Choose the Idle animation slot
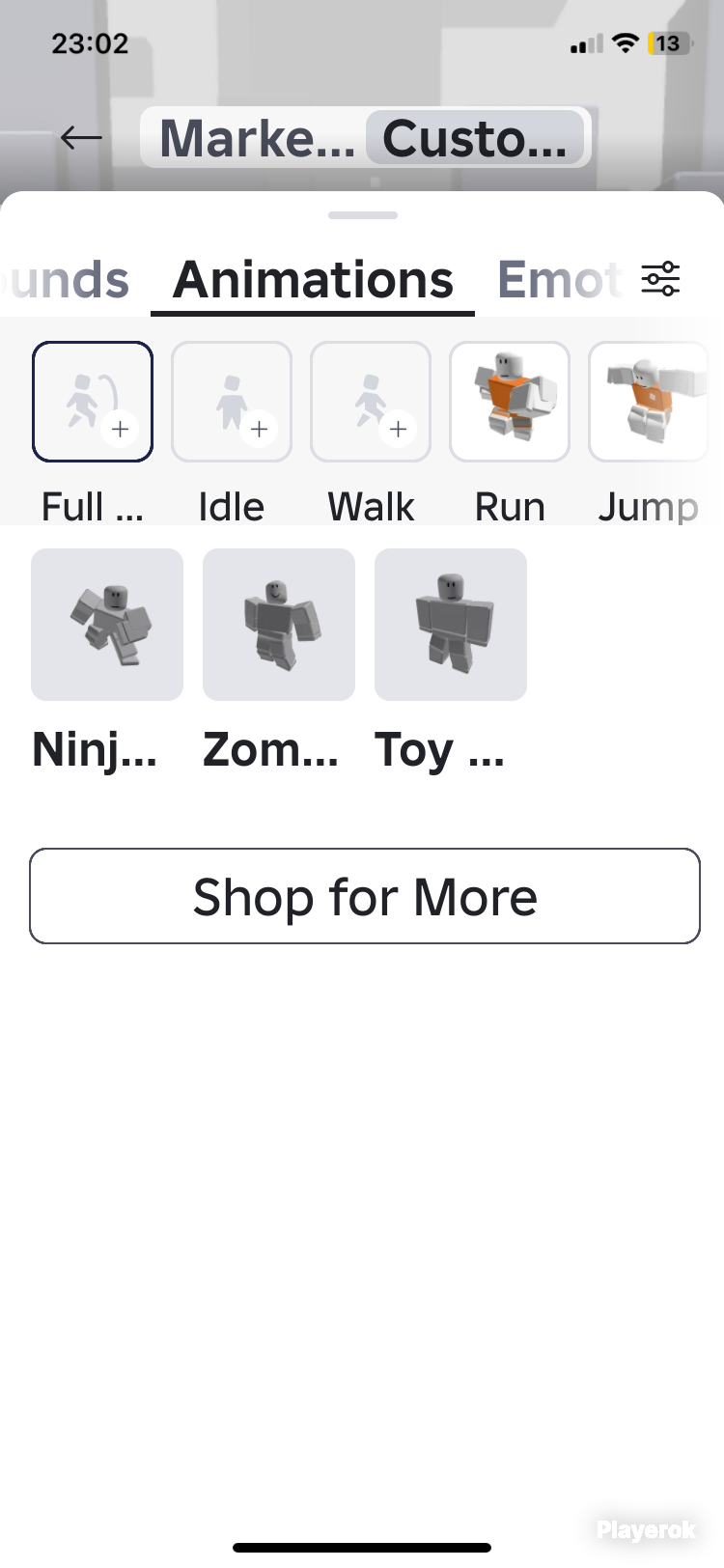Image resolution: width=724 pixels, height=1568 pixels. pyautogui.click(x=232, y=402)
